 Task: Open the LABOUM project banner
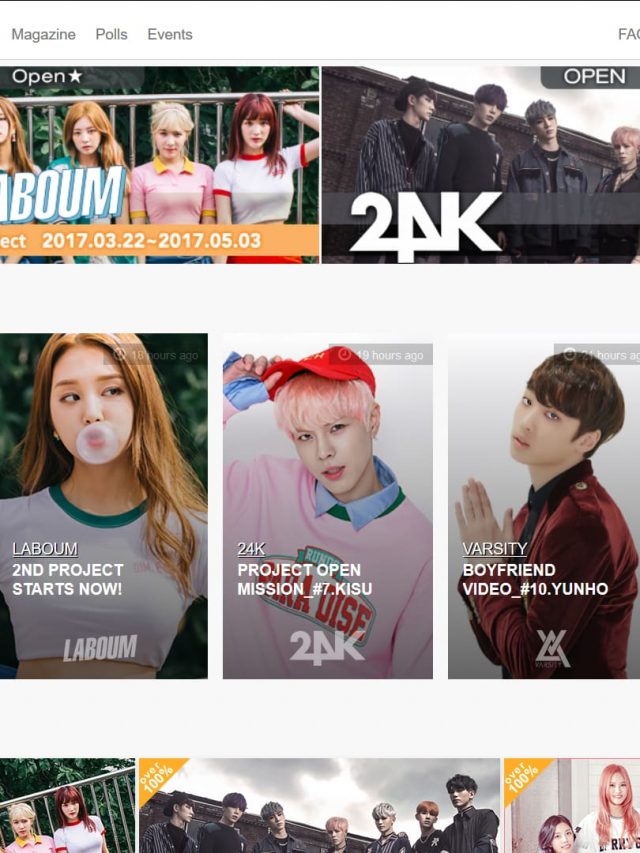(x=159, y=165)
